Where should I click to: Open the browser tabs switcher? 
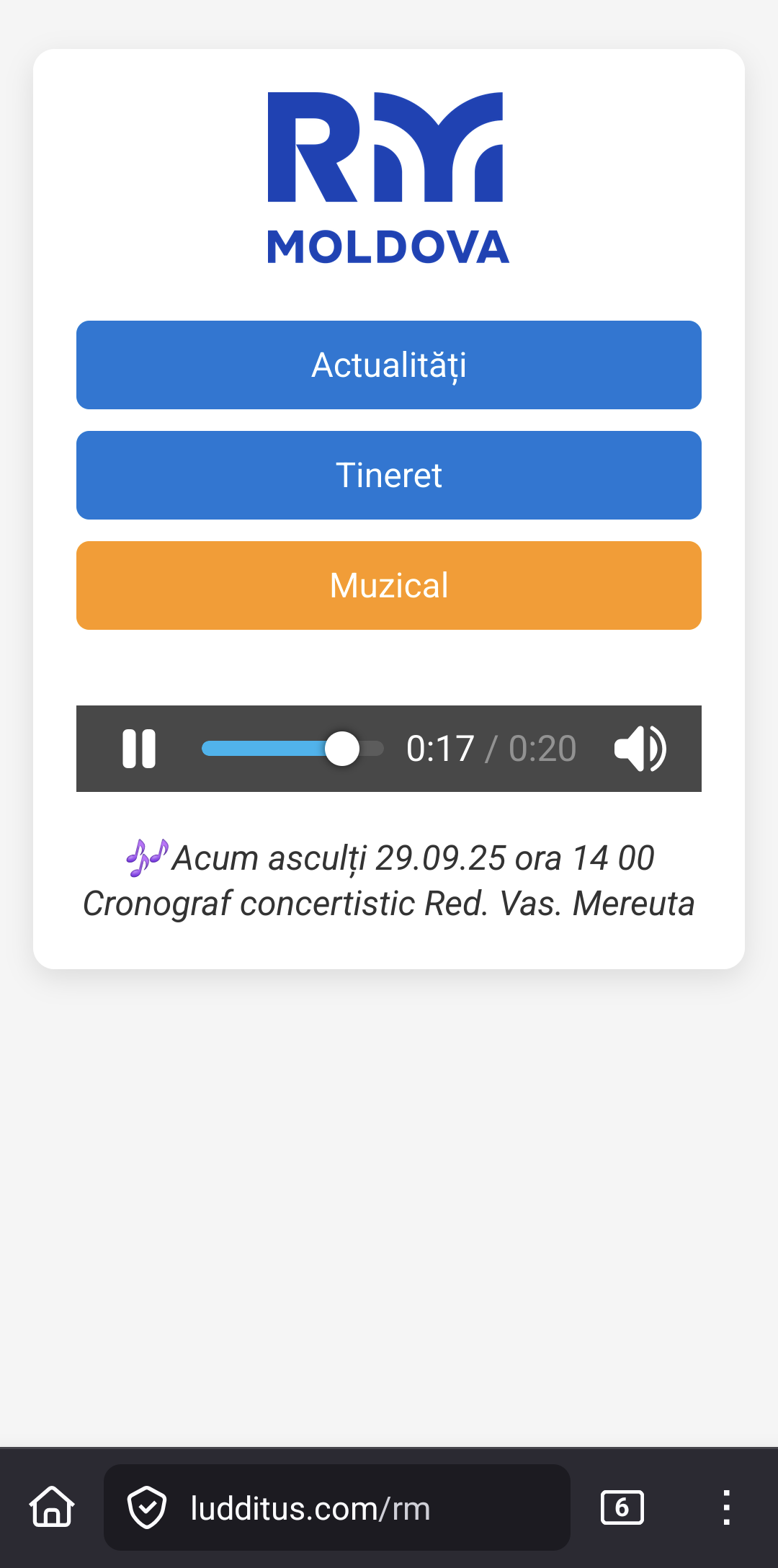point(622,1507)
